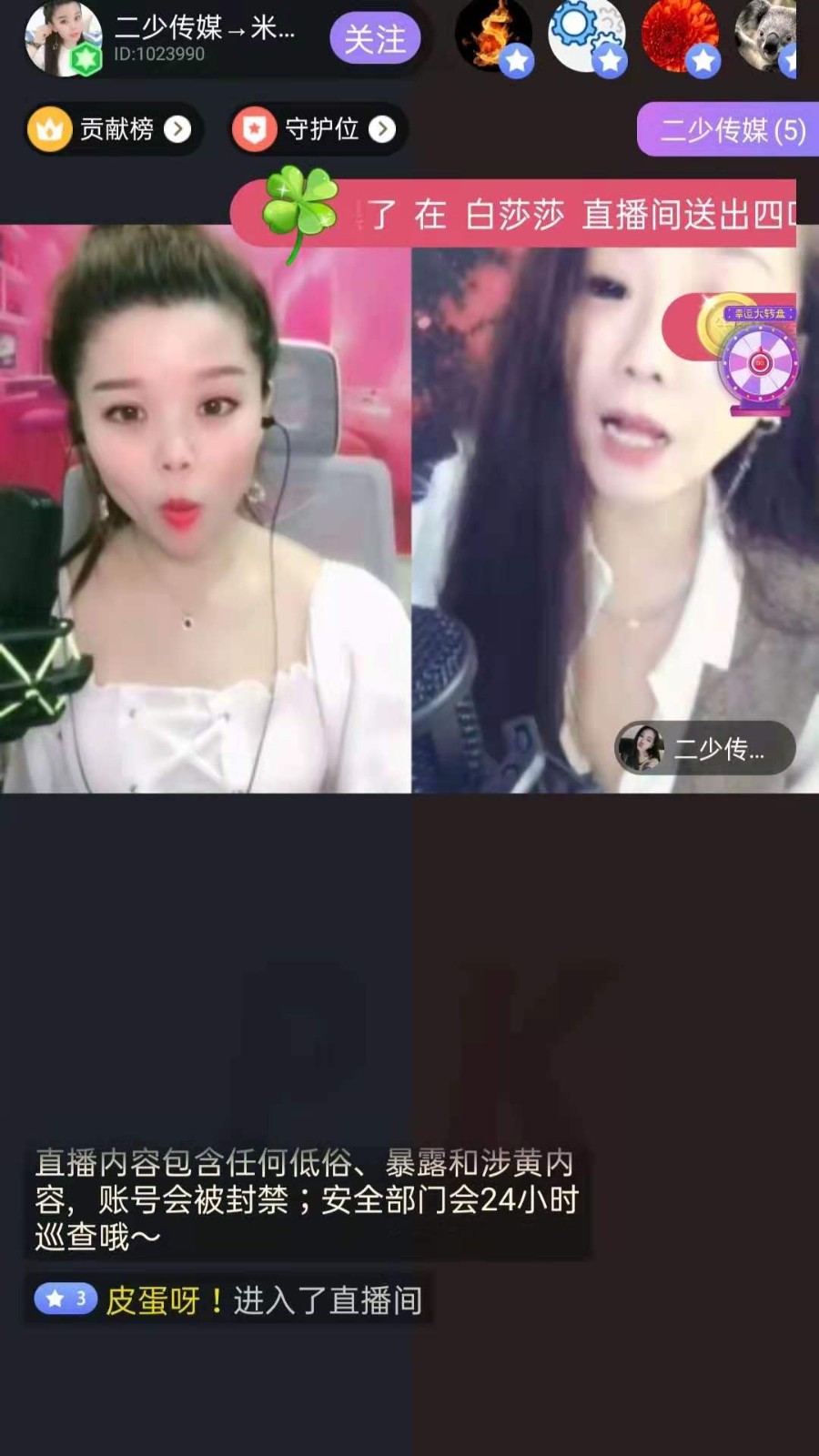Tap the gear avatar viewer
819x1456 pixels.
(x=586, y=36)
